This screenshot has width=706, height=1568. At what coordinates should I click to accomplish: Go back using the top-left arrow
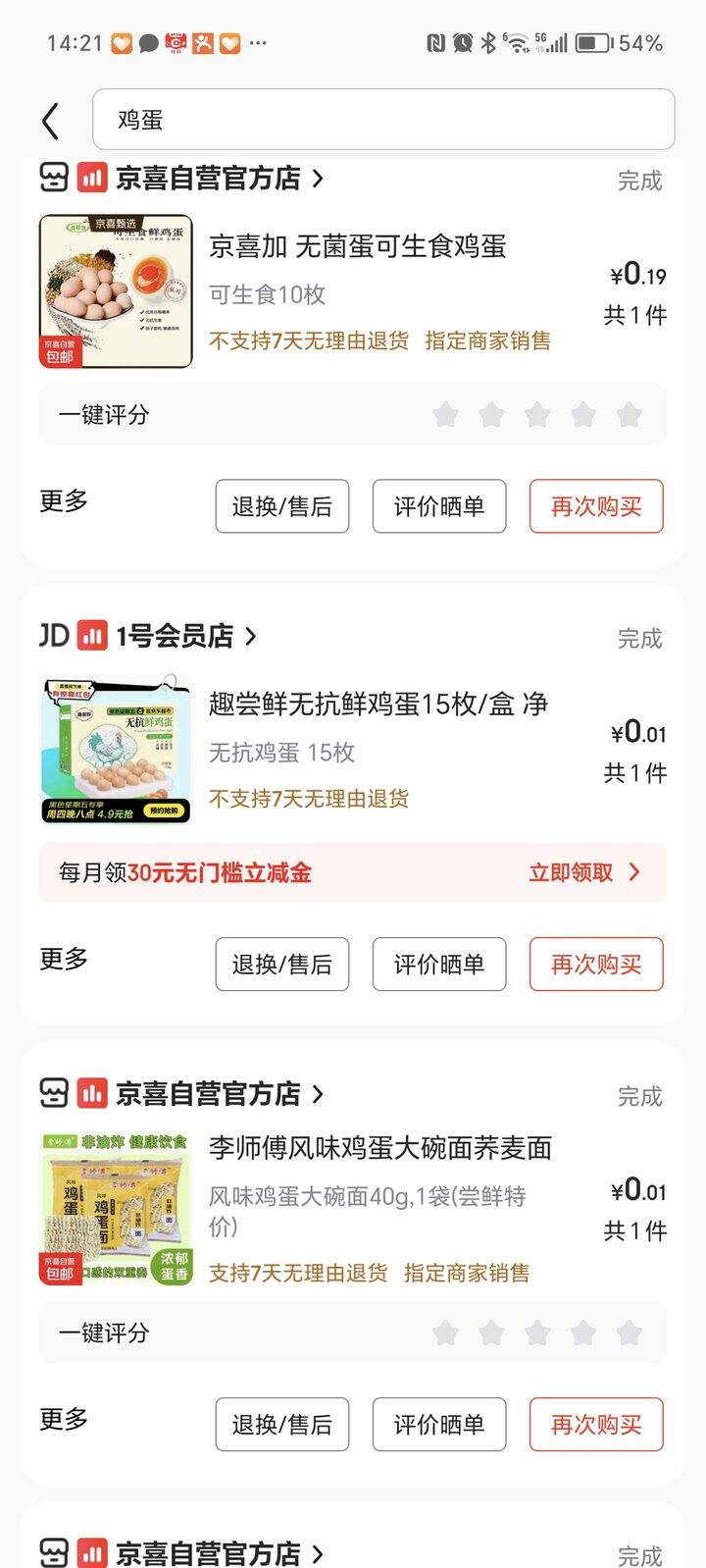click(51, 121)
